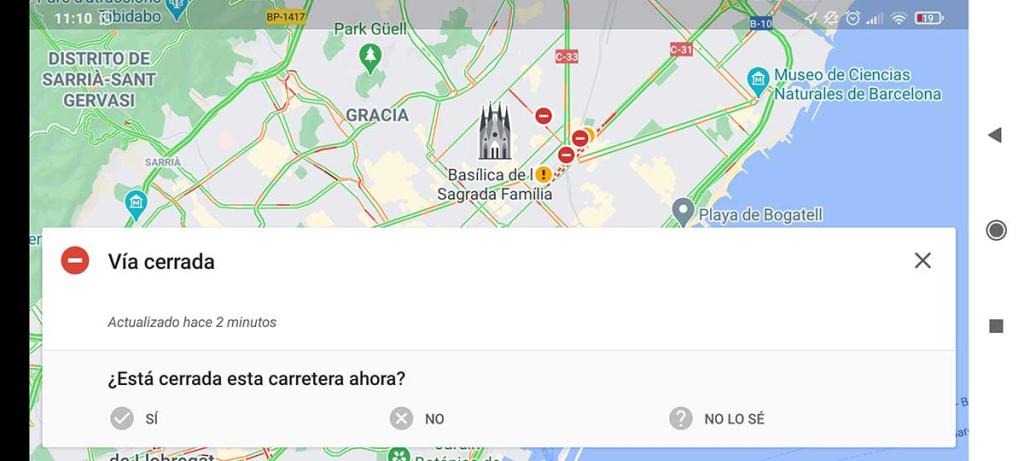
Task: Open the Basílica de la Sagrada Família marker
Action: point(495,132)
